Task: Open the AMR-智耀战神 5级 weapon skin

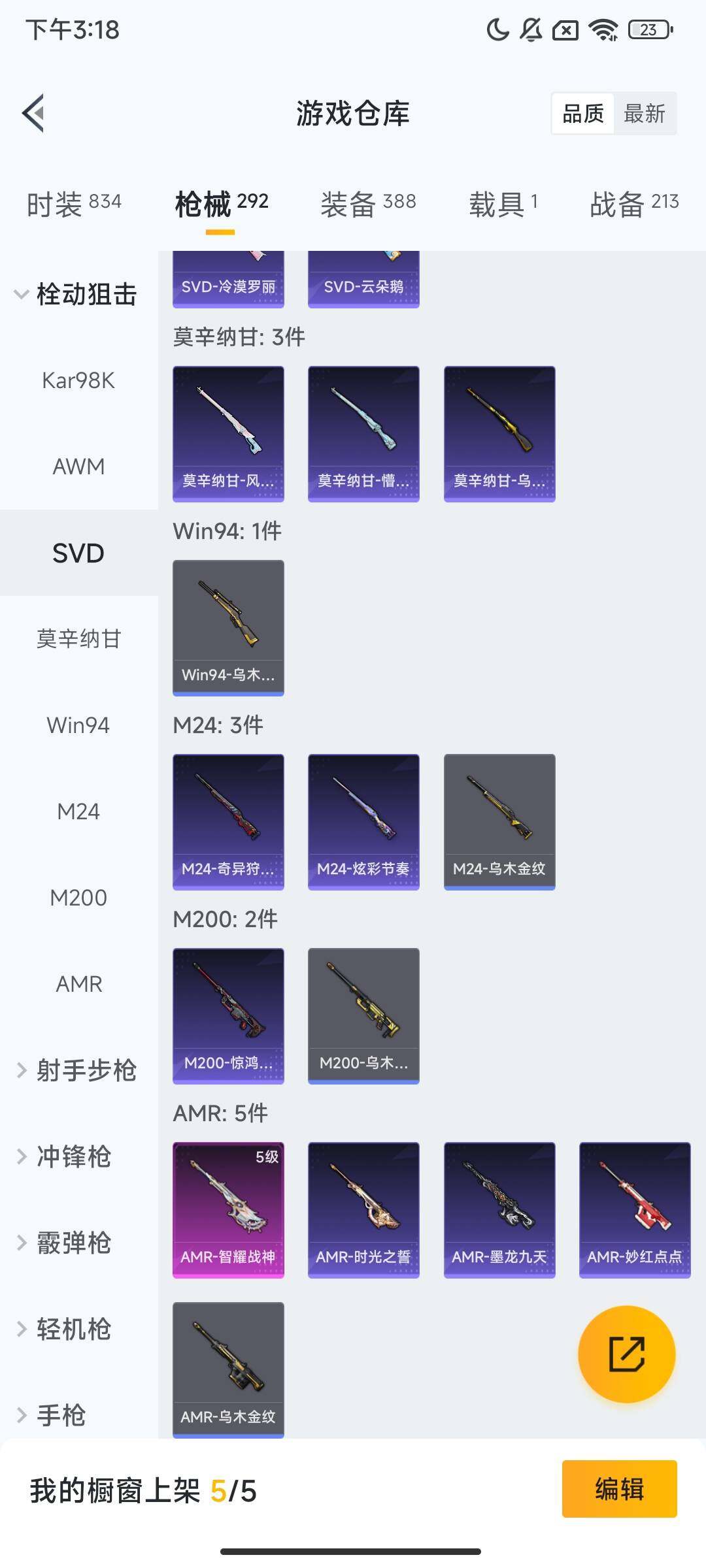Action: tap(228, 1209)
